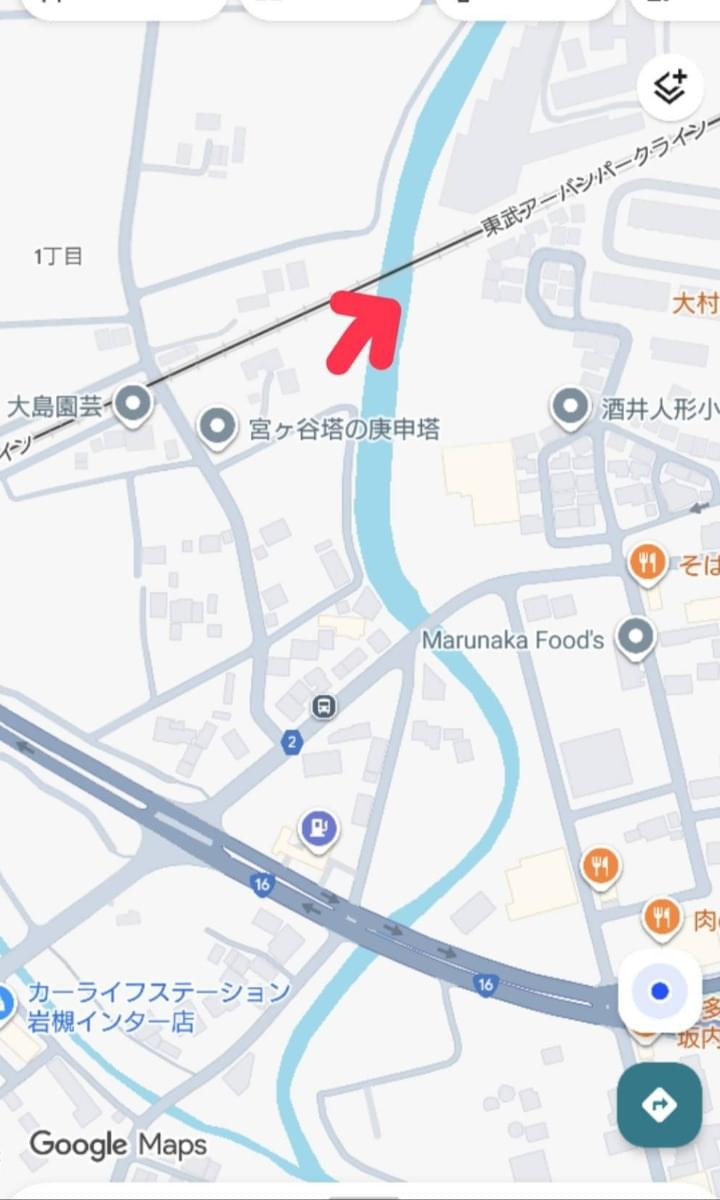The image size is (720, 1200).
Task: Select the 大島園芸 place pin
Action: [132, 405]
